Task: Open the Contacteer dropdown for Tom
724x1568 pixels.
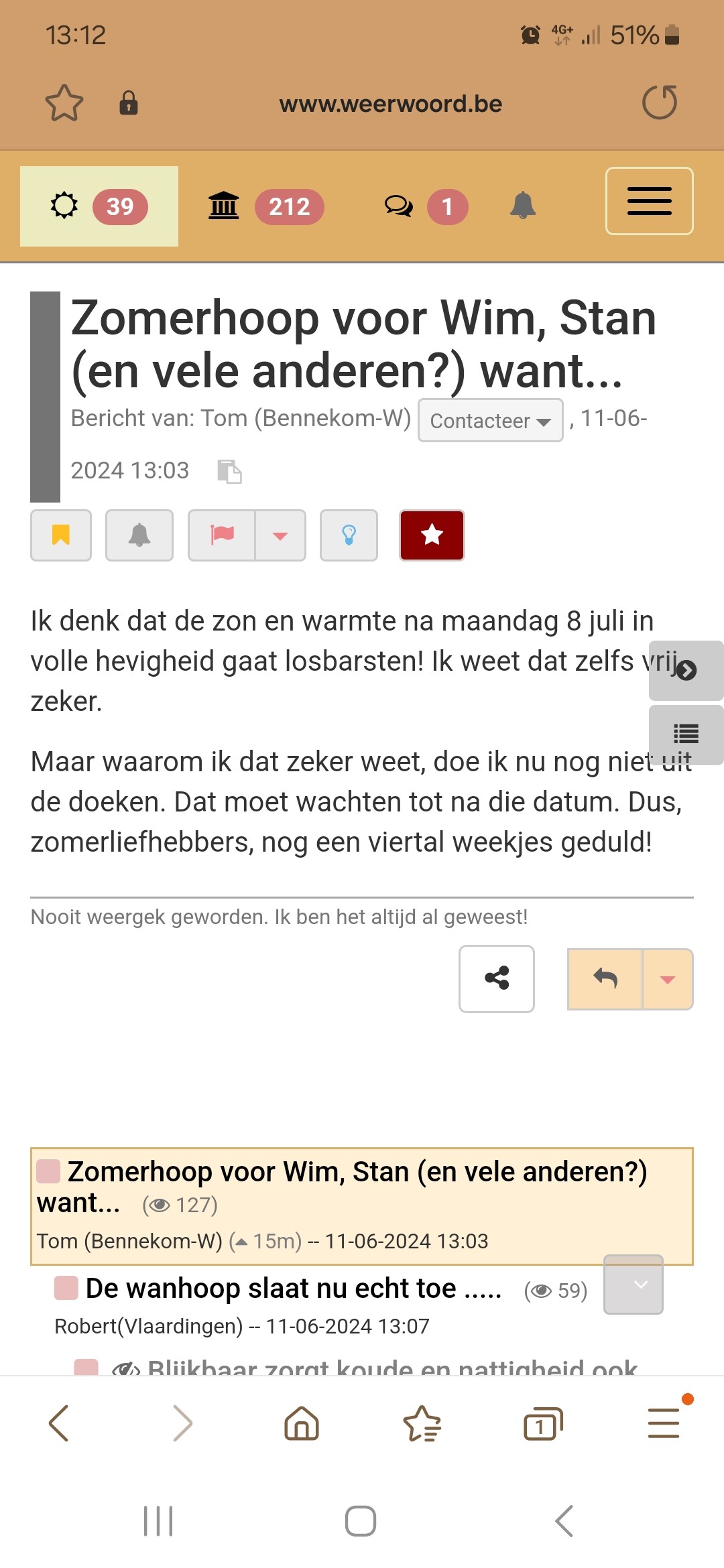Action: click(x=490, y=421)
